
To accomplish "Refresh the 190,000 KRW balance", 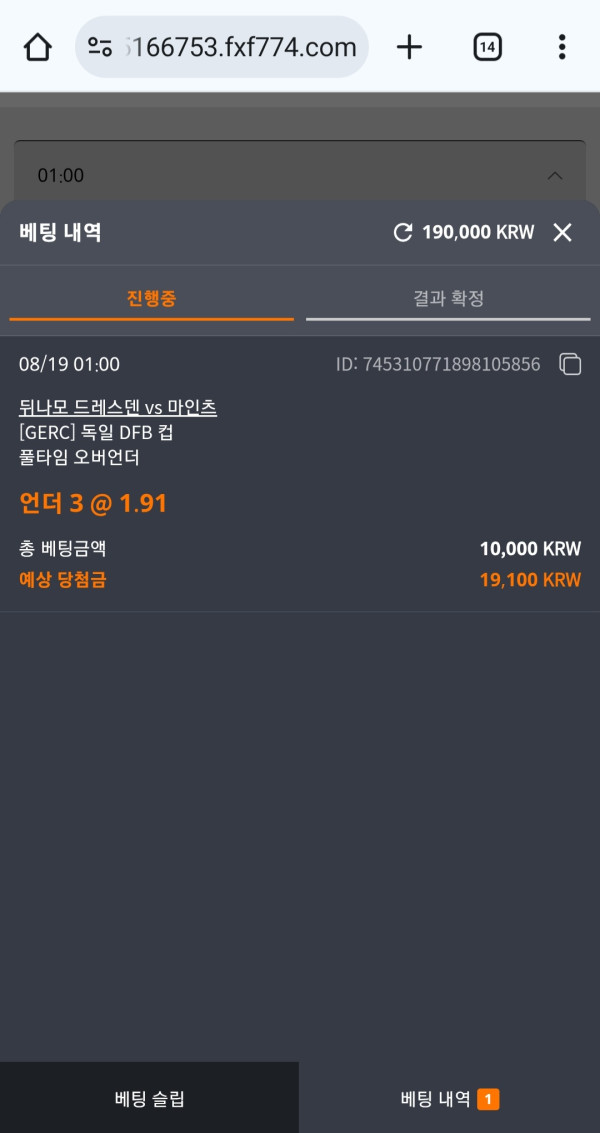I will pos(402,232).
